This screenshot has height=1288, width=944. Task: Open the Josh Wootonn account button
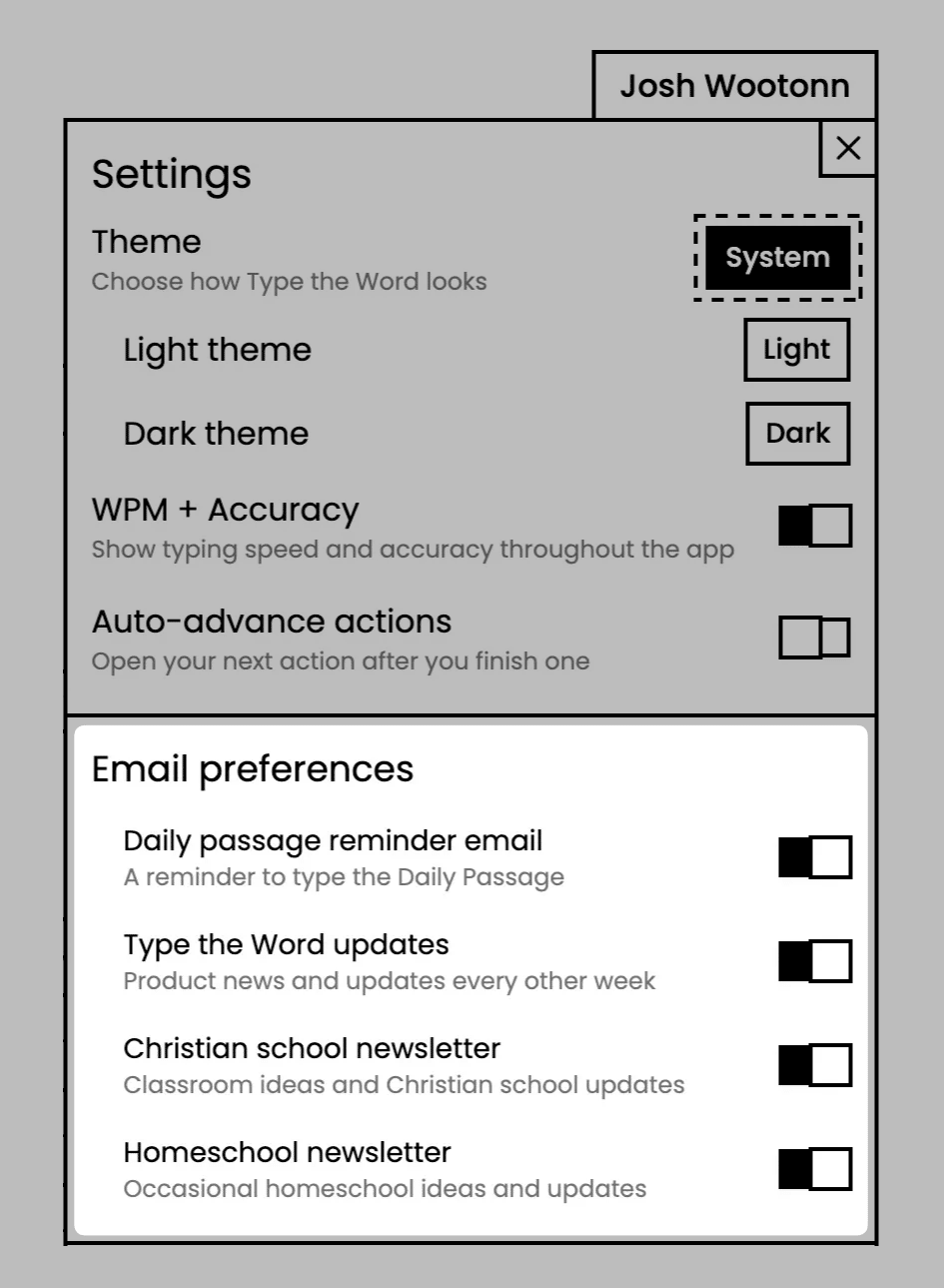pos(735,86)
